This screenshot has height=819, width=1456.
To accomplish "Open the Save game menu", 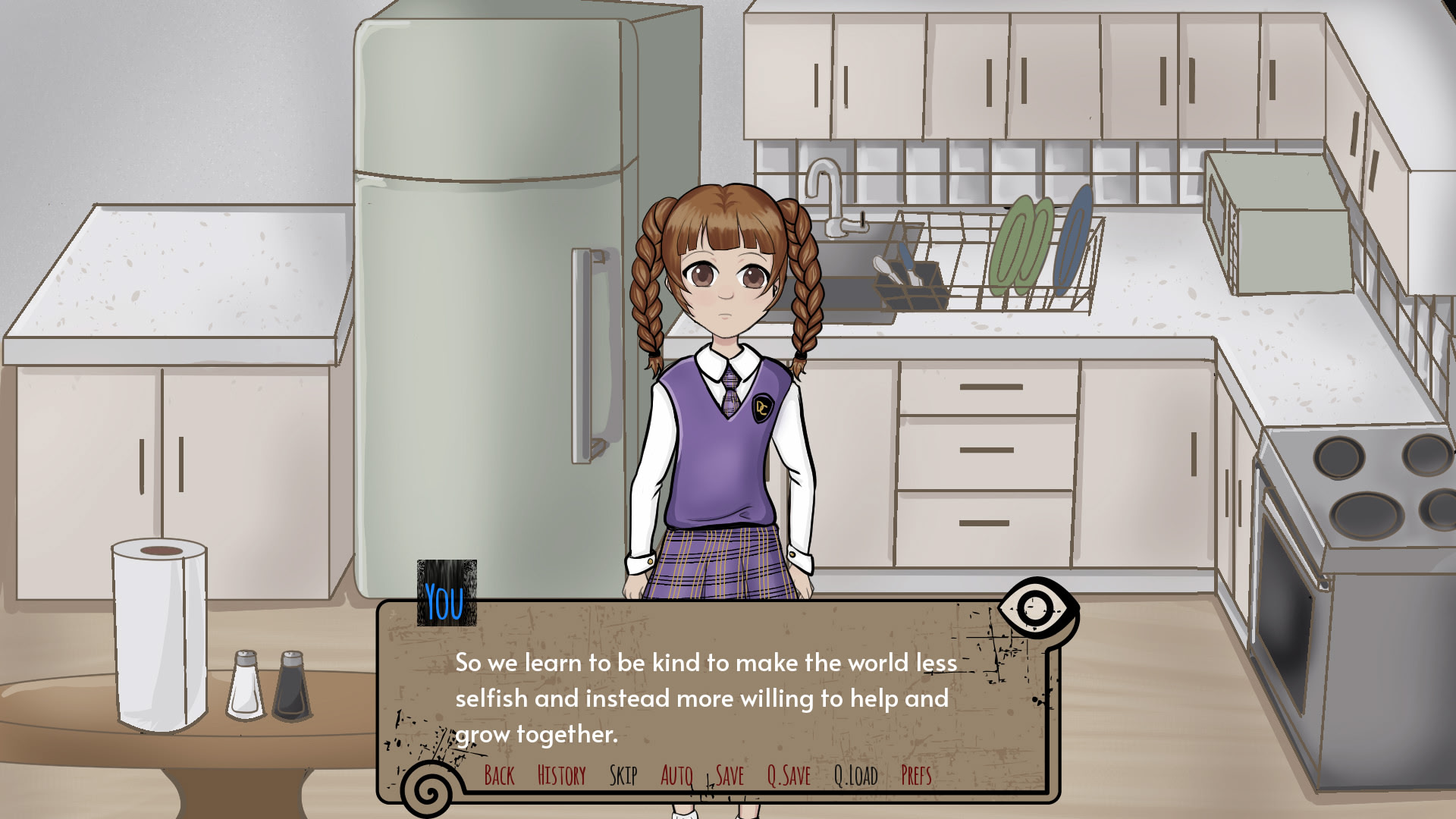I will click(x=730, y=775).
